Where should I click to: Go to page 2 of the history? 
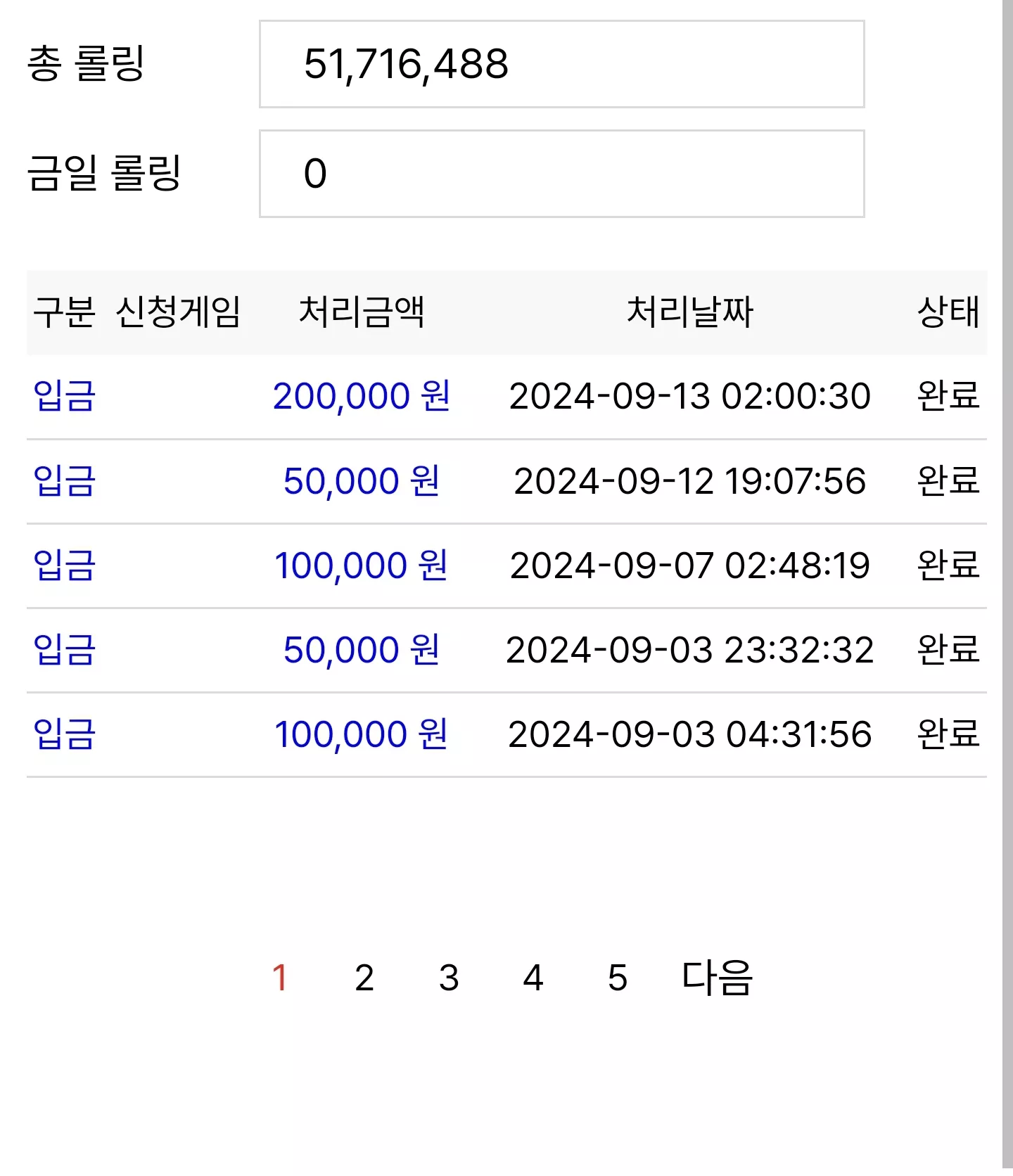[x=364, y=978]
